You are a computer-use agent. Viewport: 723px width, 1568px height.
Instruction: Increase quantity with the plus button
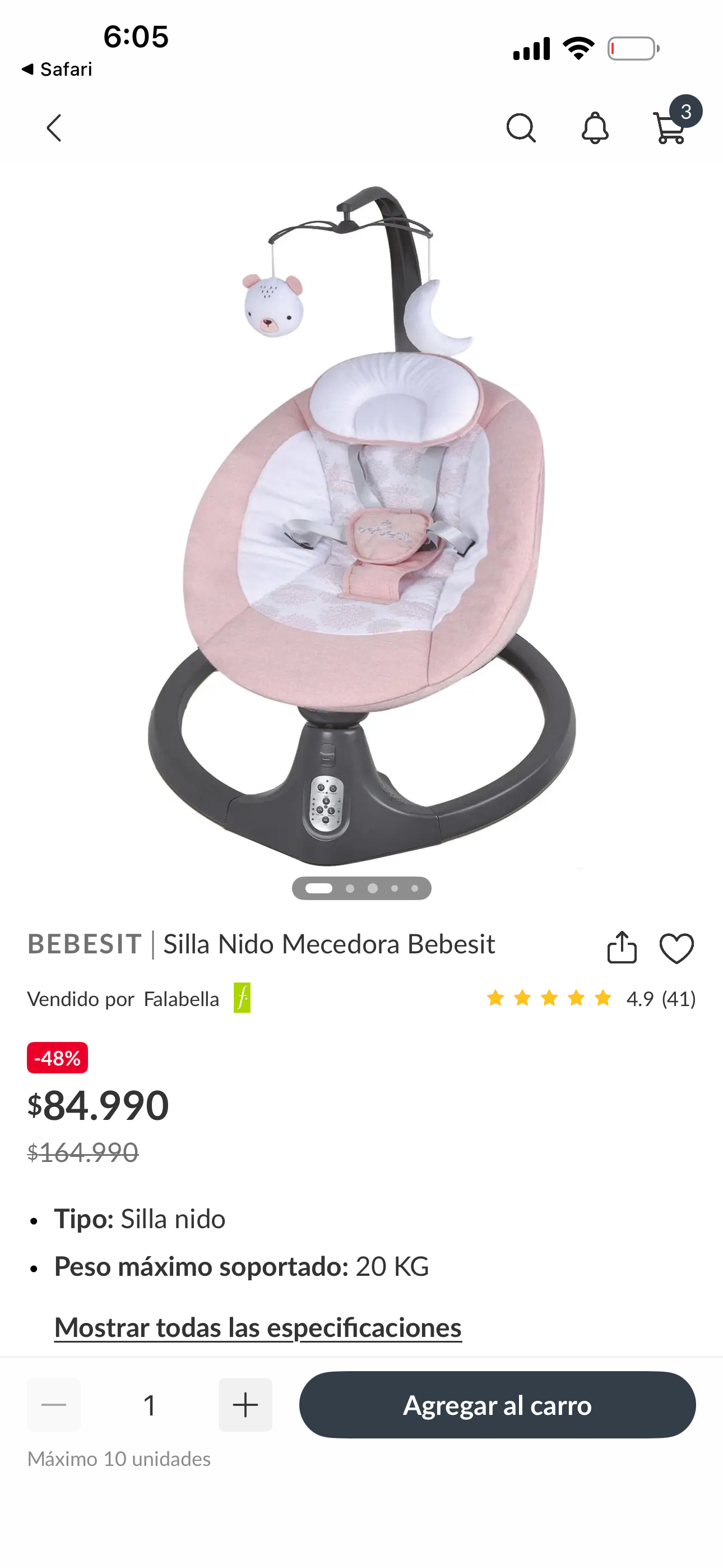[x=245, y=1404]
